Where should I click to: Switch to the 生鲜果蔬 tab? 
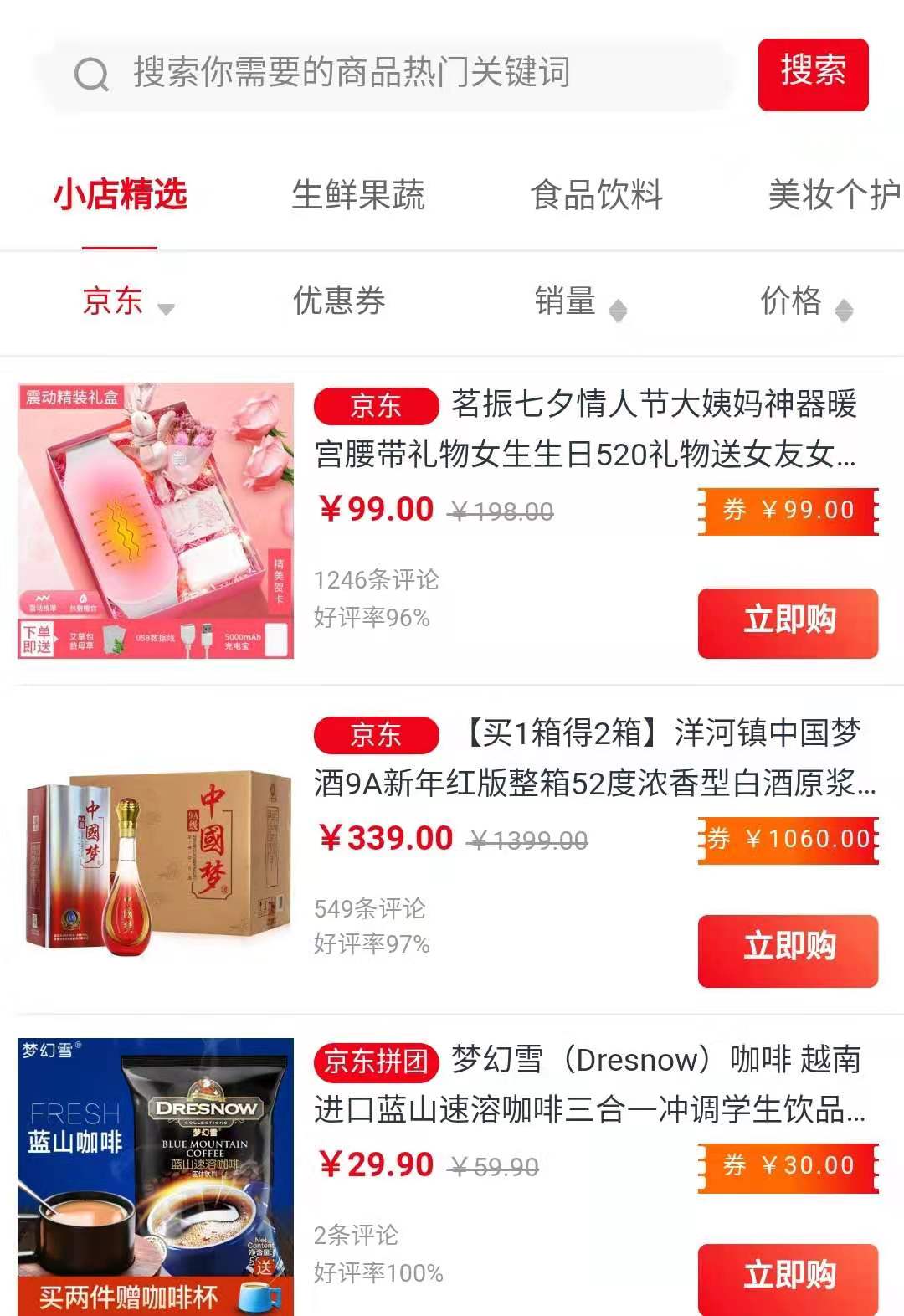click(358, 195)
